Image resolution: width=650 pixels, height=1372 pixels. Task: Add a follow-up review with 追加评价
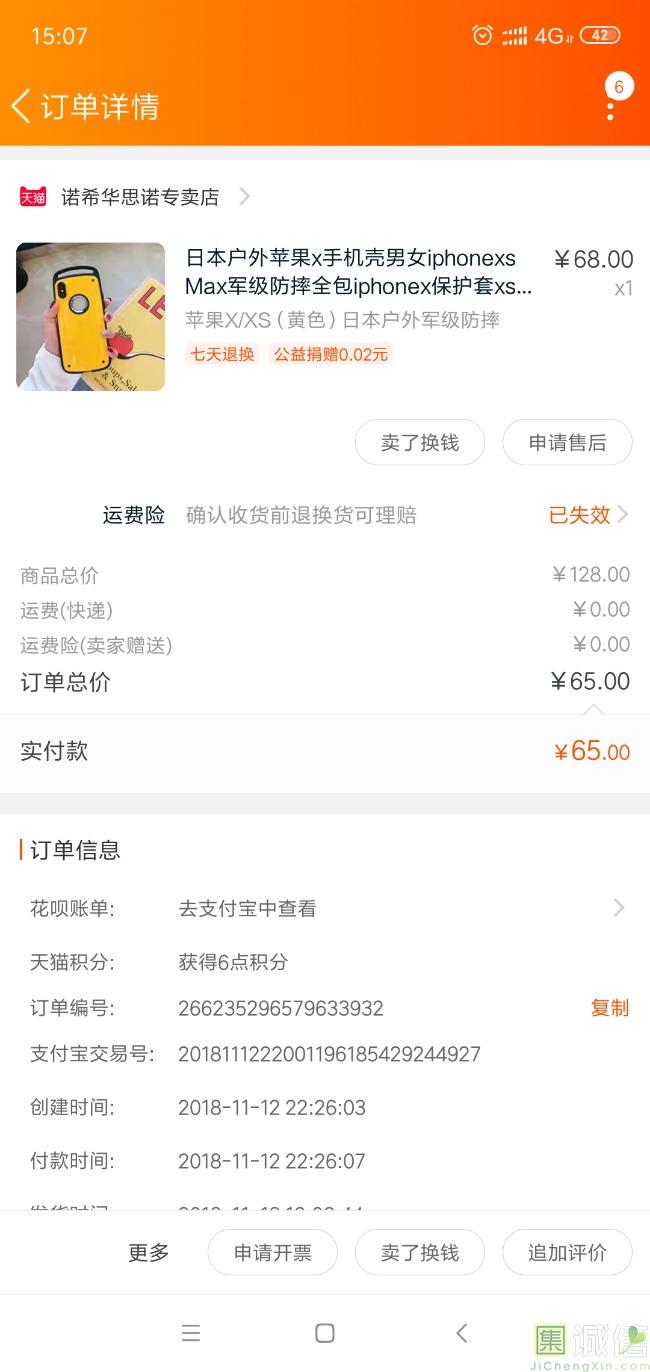click(x=567, y=1252)
